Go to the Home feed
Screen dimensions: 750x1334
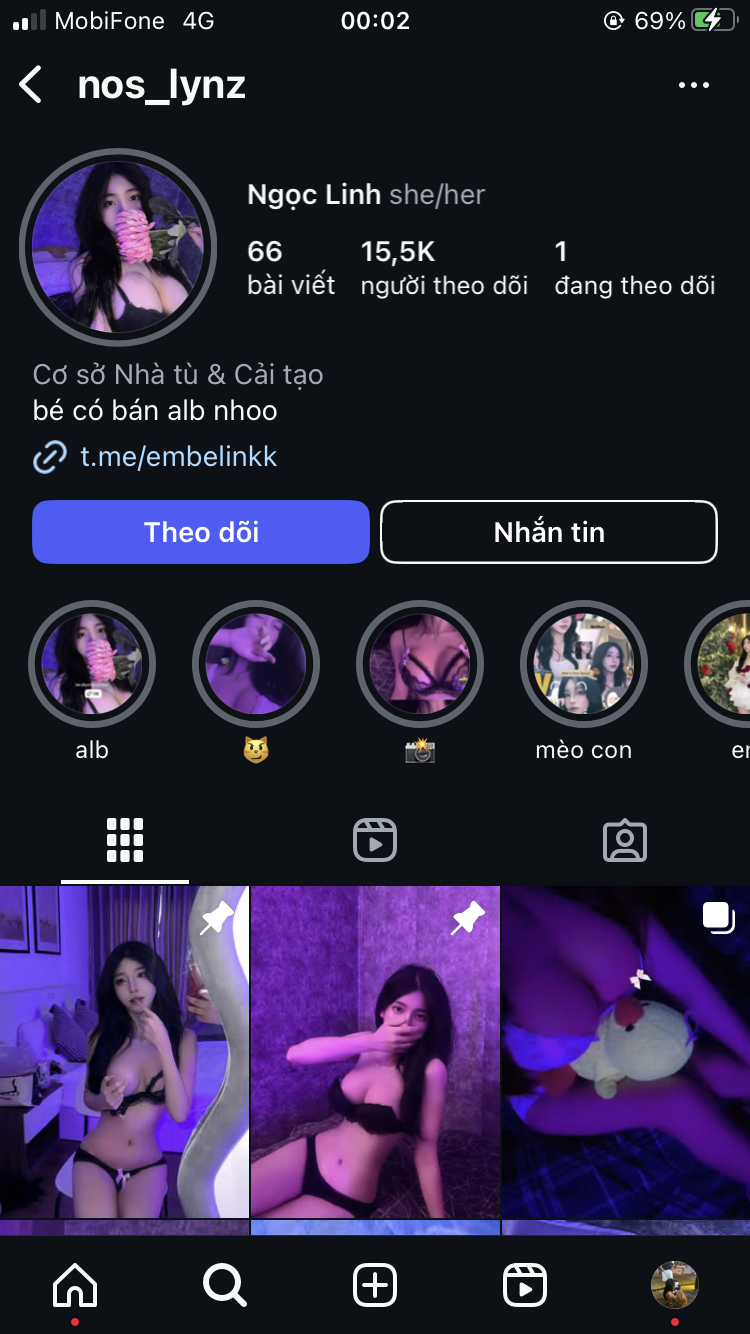click(x=75, y=1285)
